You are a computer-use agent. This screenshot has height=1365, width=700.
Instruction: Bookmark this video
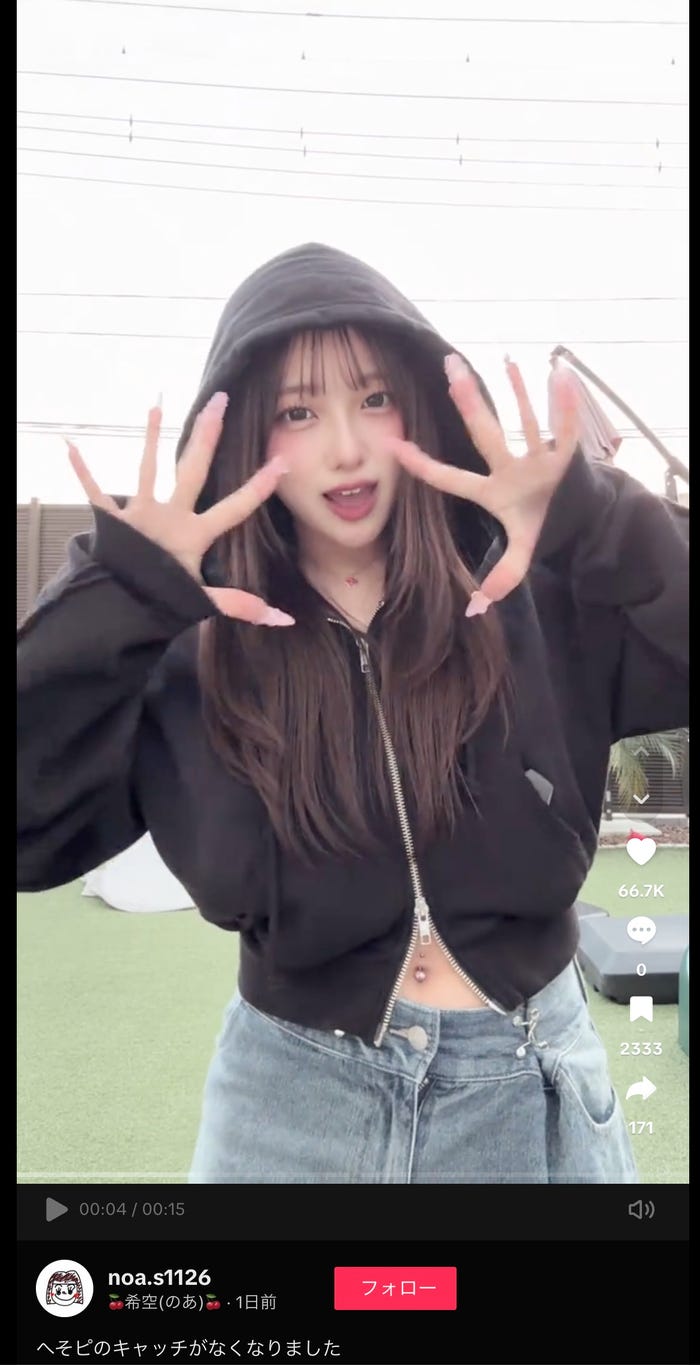(641, 1009)
